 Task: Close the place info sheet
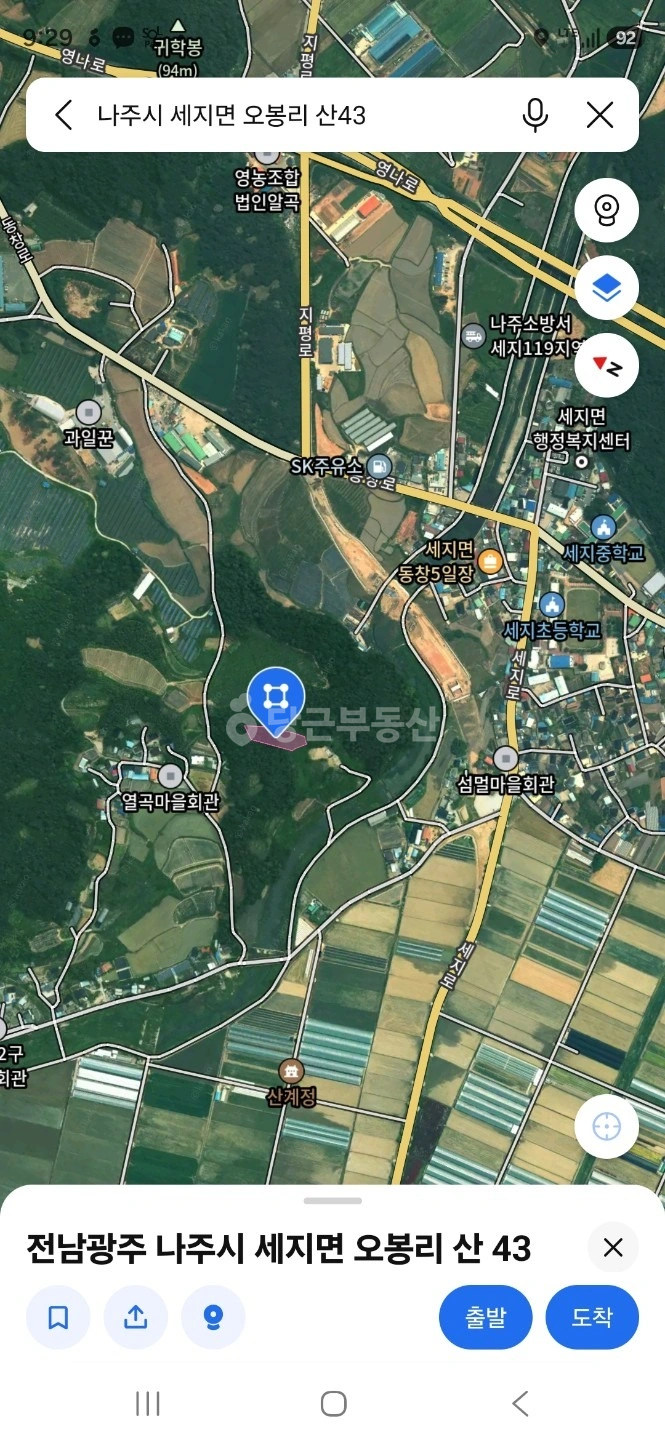[x=613, y=1247]
